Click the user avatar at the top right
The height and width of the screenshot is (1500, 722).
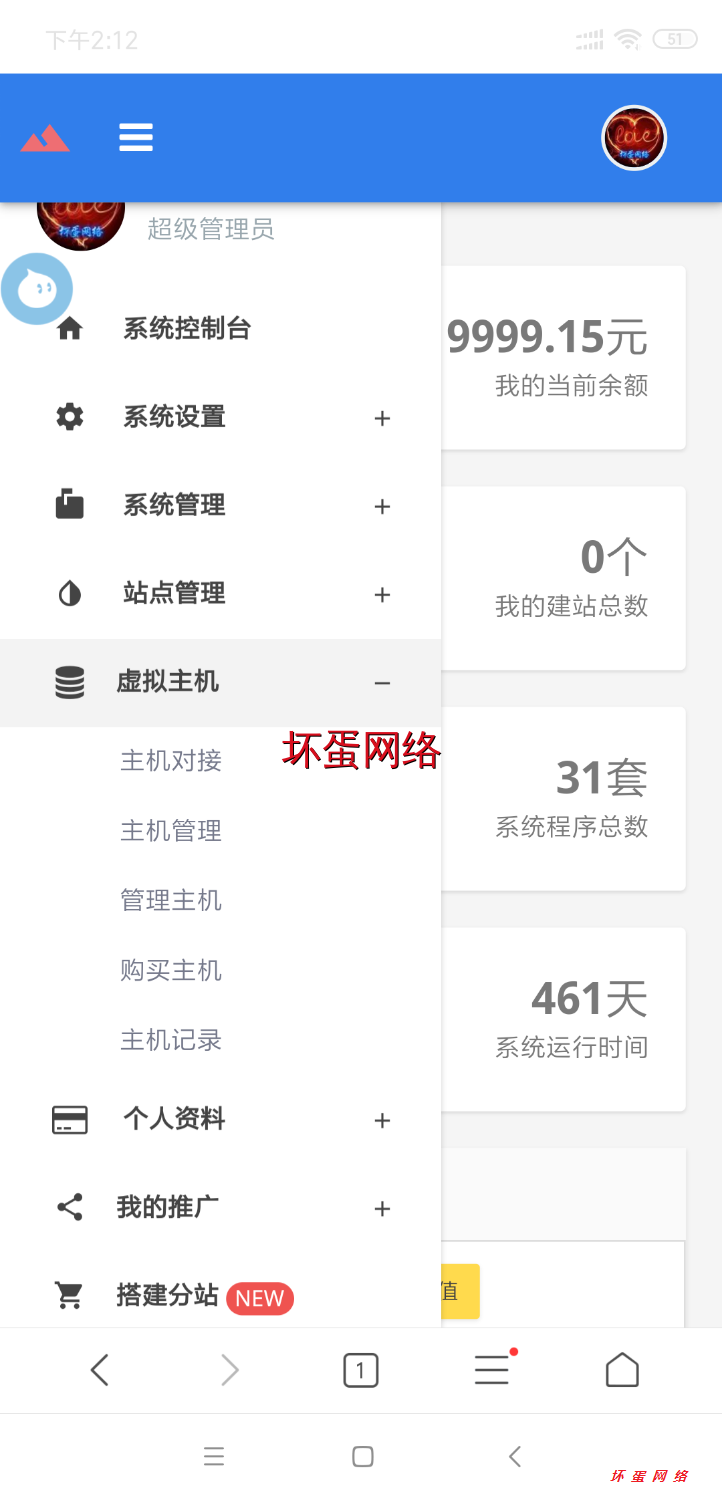tap(633, 137)
